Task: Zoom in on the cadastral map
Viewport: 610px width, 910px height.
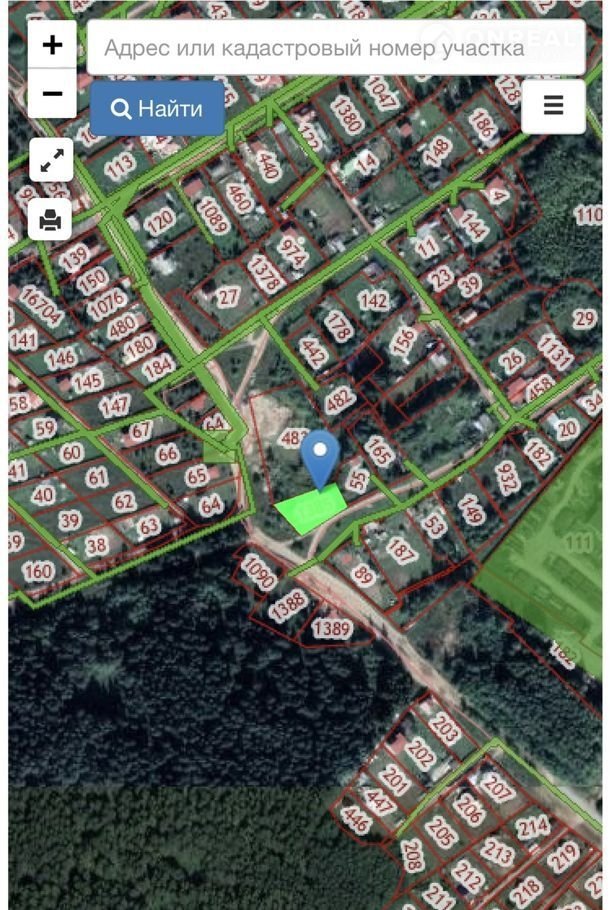Action: pos(52,45)
